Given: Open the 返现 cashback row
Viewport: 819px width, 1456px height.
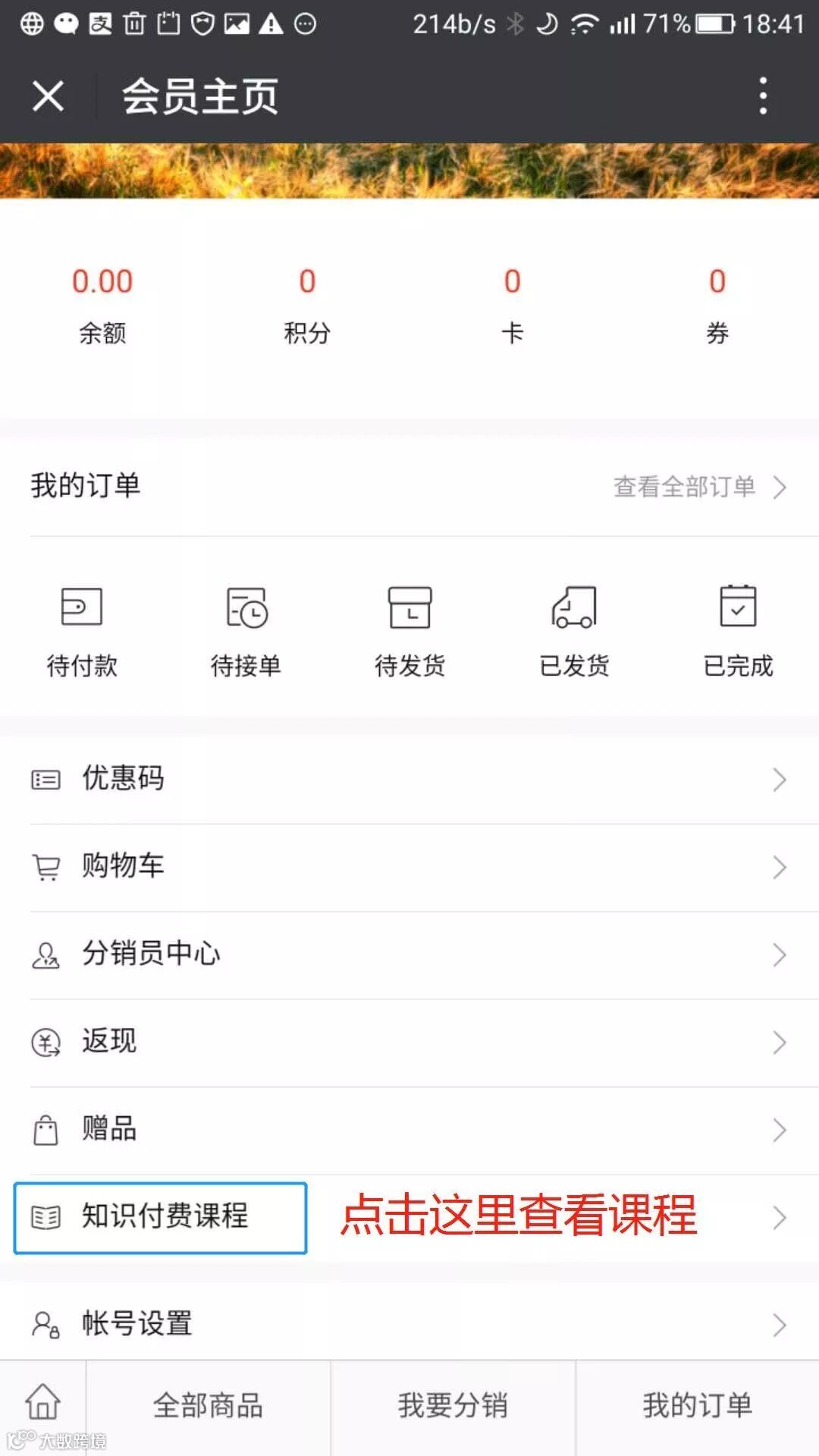Looking at the screenshot, I should 409,1042.
